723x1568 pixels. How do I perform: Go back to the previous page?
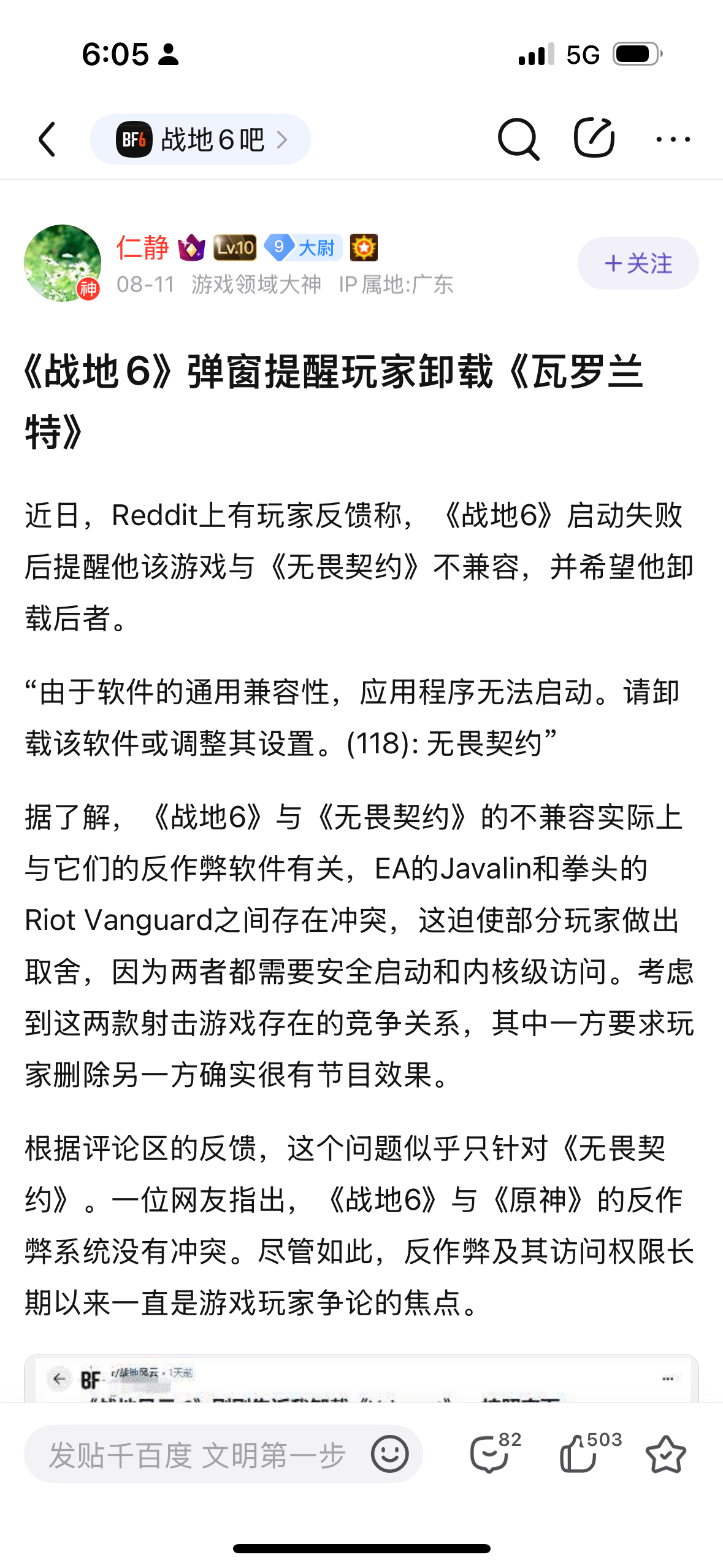(x=47, y=139)
